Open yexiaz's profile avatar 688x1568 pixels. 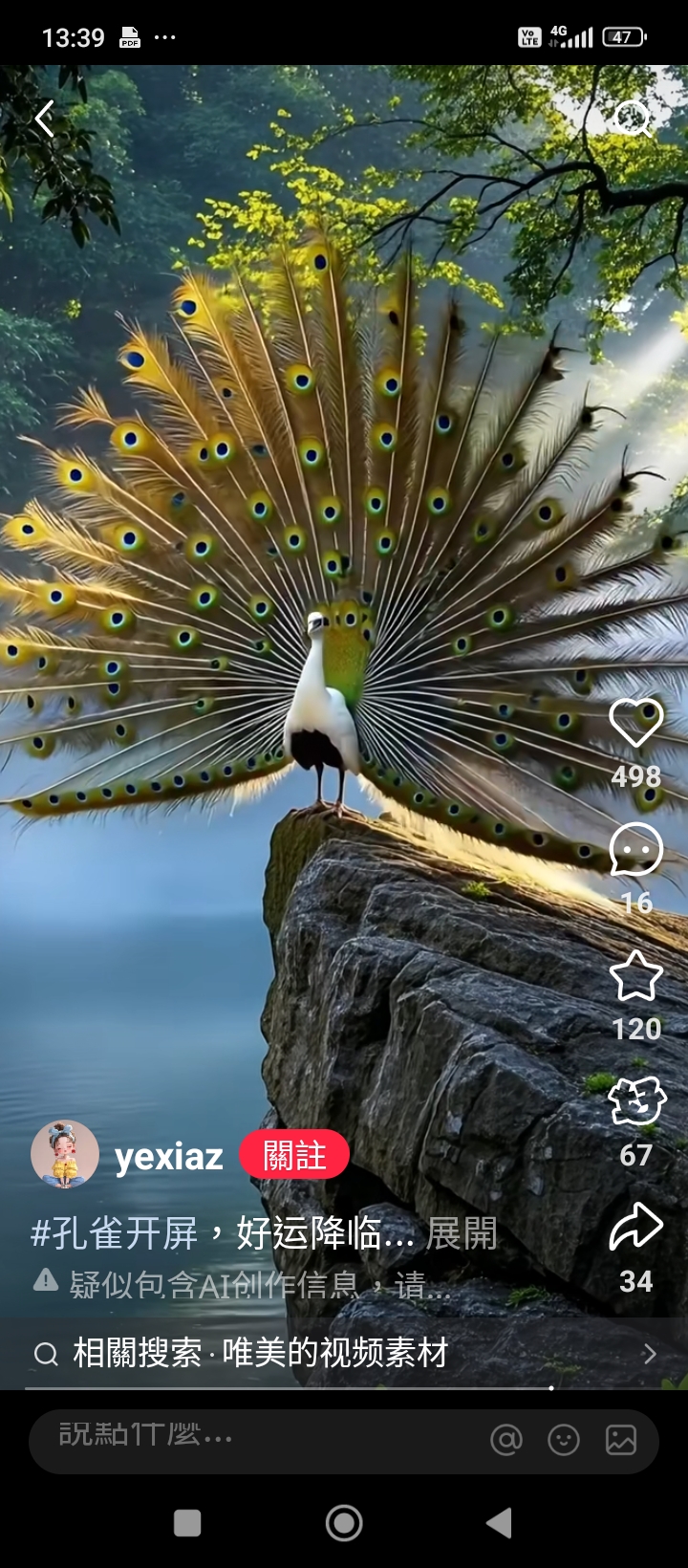[x=65, y=1155]
